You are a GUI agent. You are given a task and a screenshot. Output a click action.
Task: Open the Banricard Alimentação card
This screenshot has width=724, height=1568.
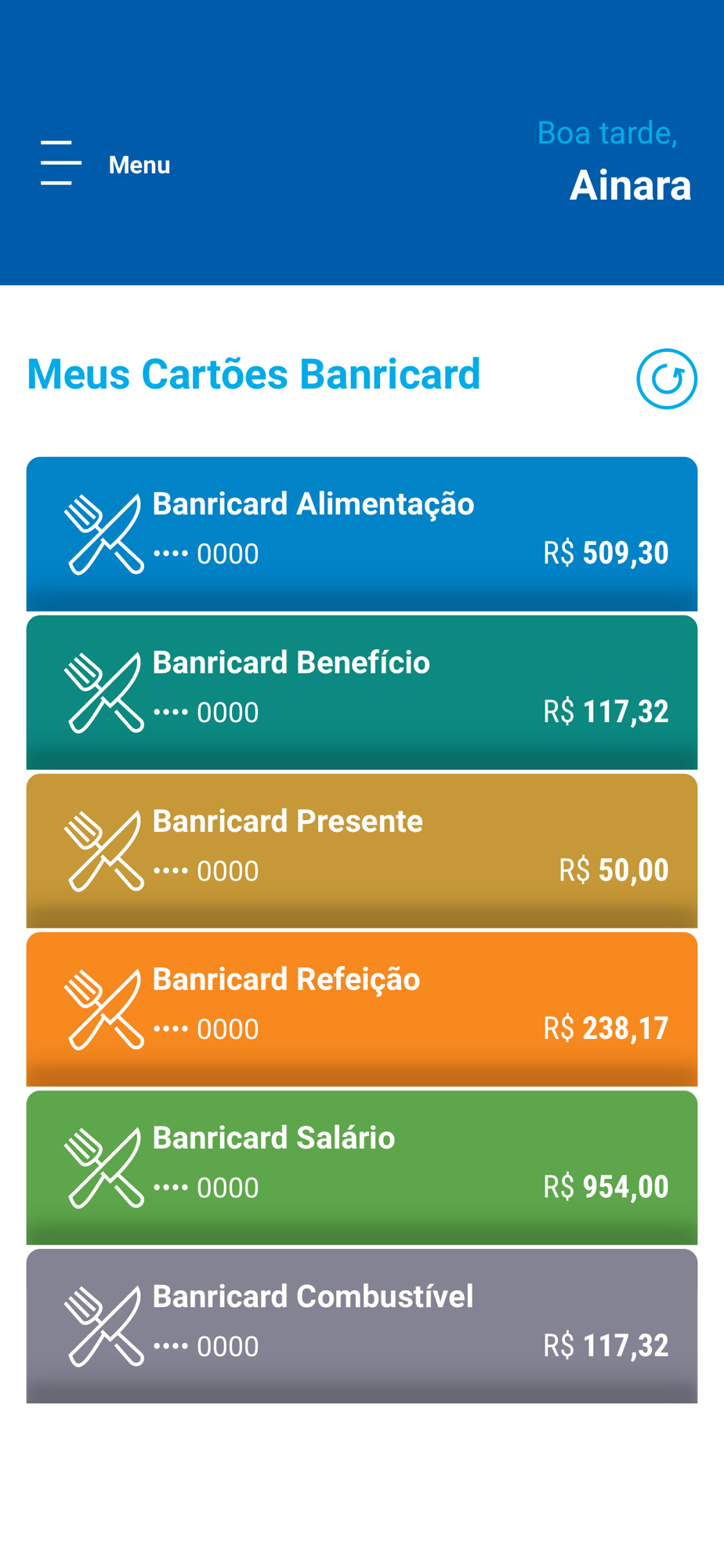point(361,532)
